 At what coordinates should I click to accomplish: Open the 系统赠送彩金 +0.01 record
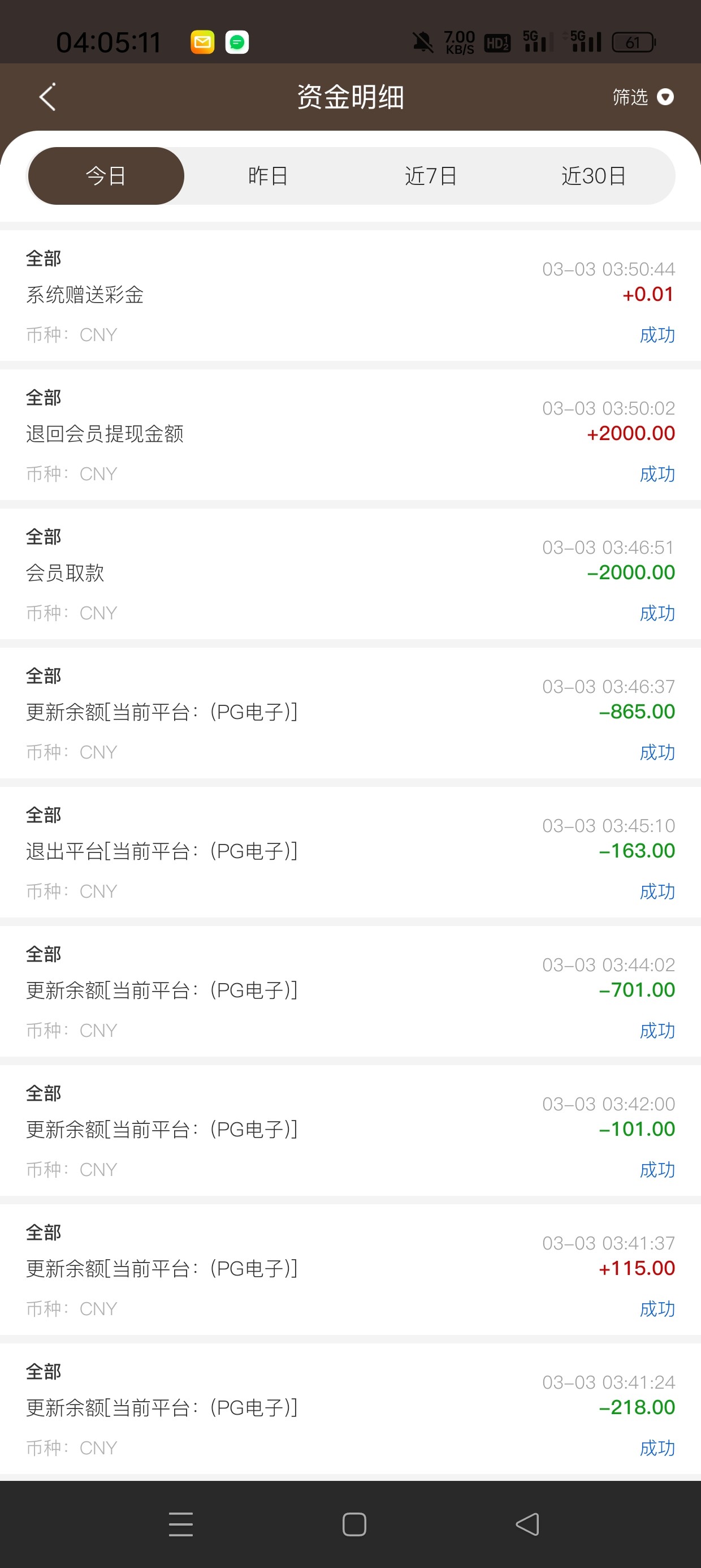click(350, 296)
